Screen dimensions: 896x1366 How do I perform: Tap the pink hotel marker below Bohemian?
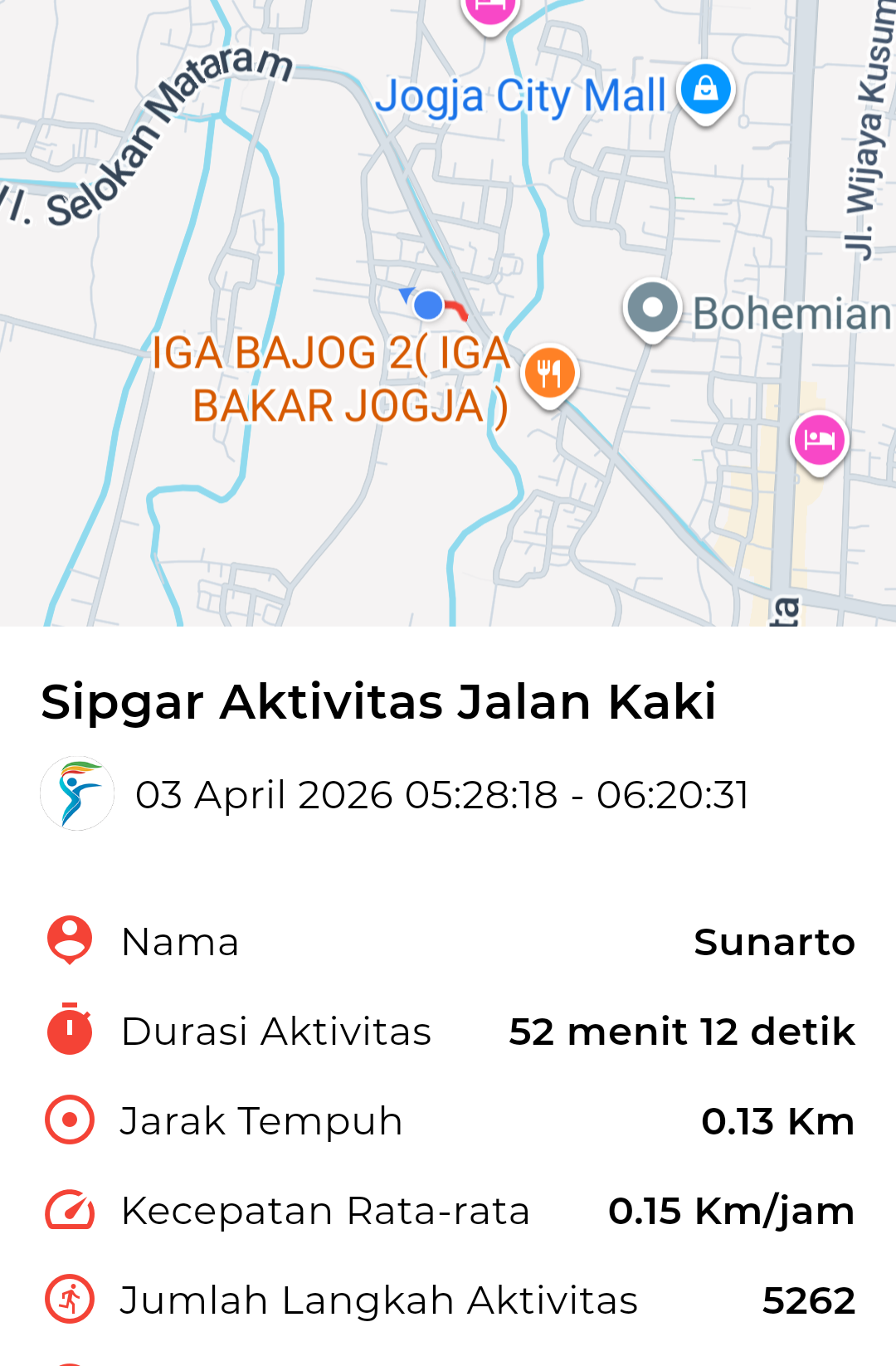click(819, 440)
